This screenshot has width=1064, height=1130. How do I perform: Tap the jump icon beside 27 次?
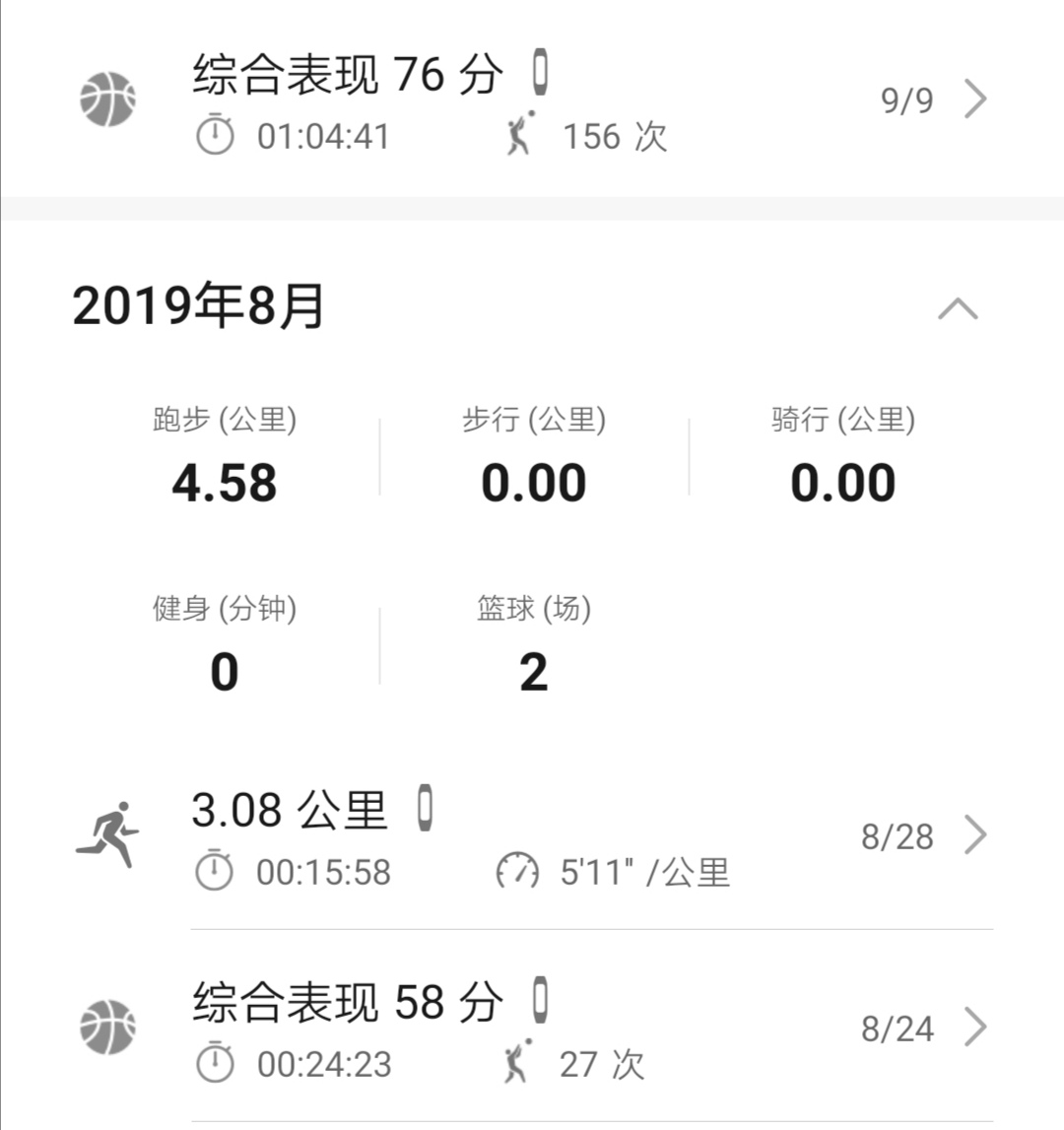(x=517, y=1065)
